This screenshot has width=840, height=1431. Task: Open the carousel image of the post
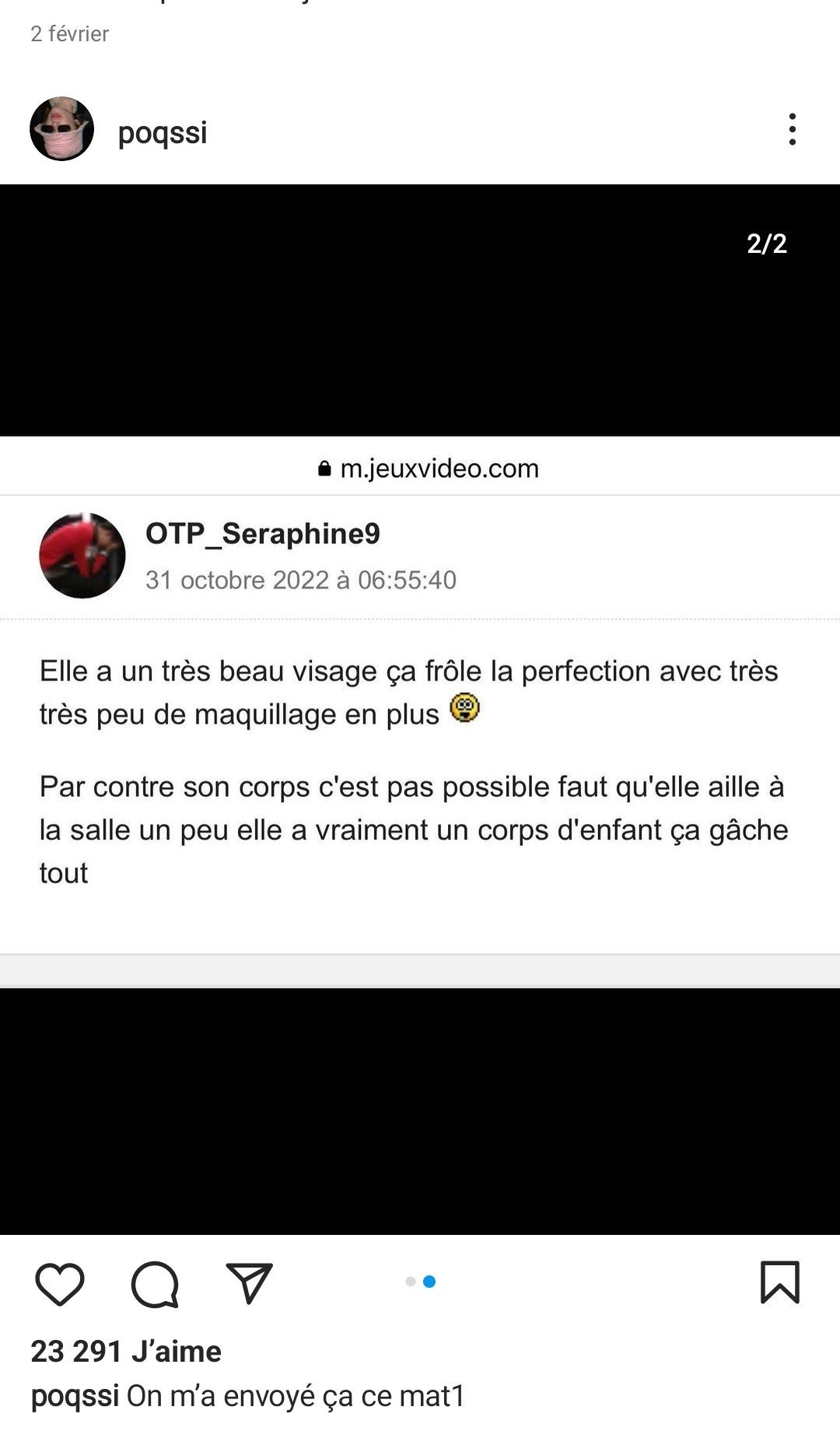click(x=420, y=708)
